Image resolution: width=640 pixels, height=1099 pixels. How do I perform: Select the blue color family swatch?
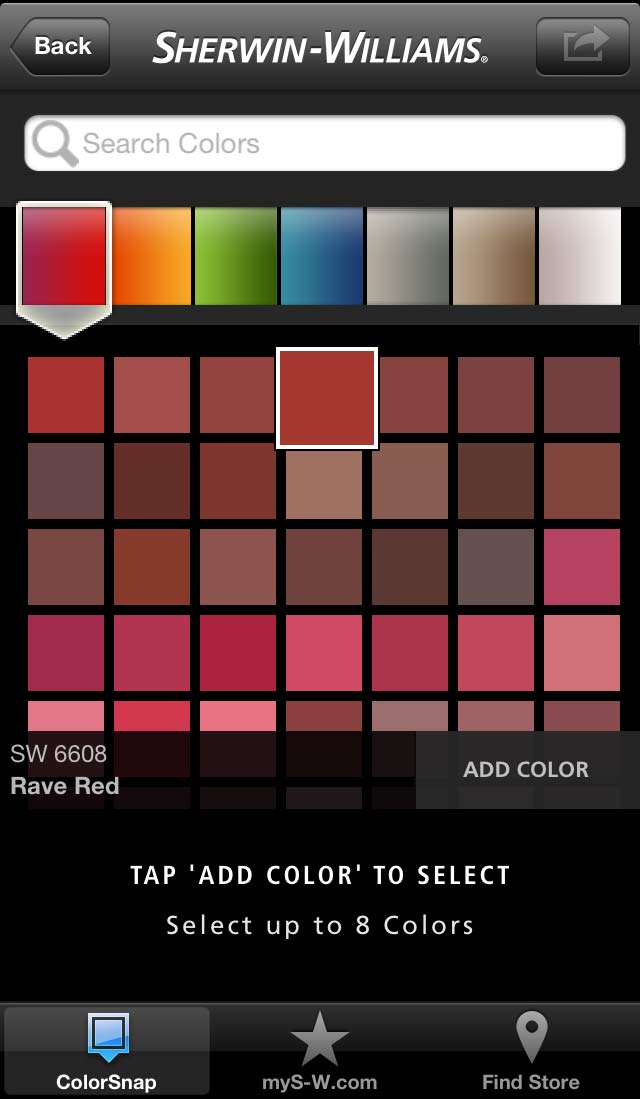tap(322, 256)
